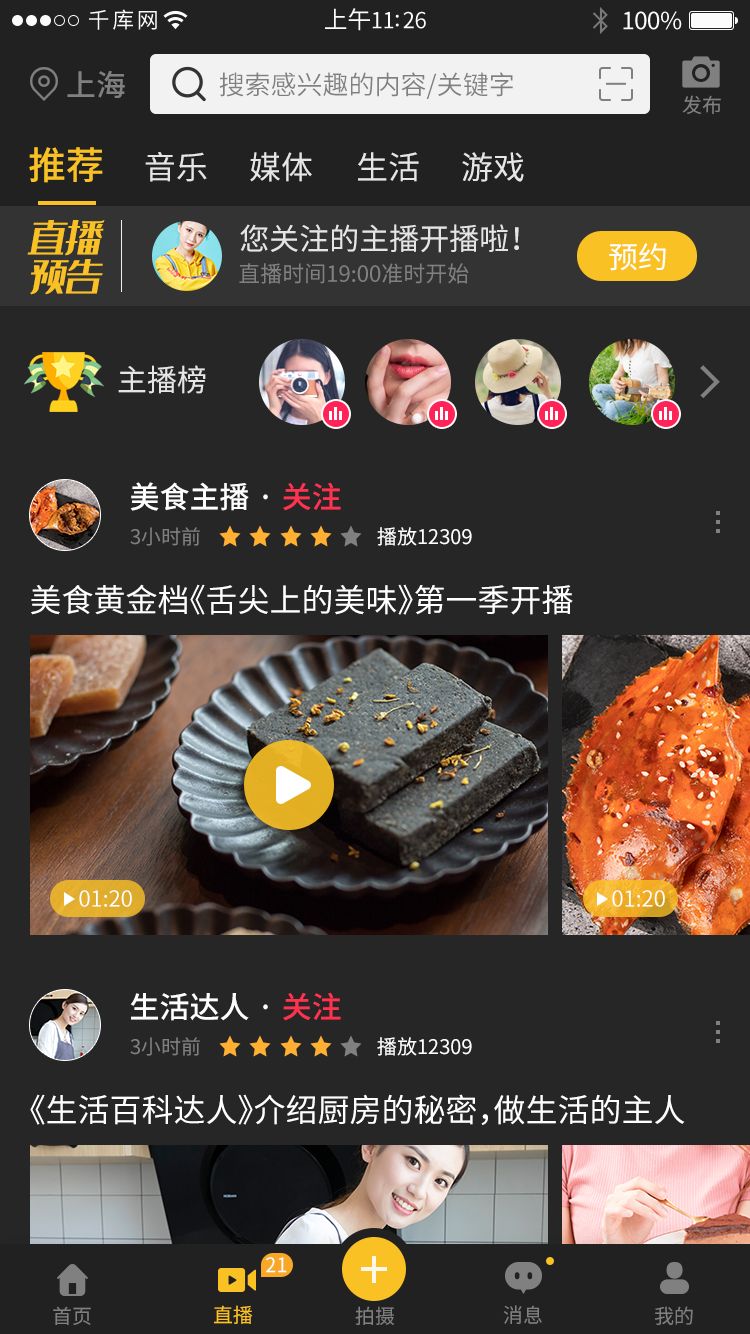
Task: Focus the 搜索感兴趣的内容 search field
Action: tap(380, 84)
